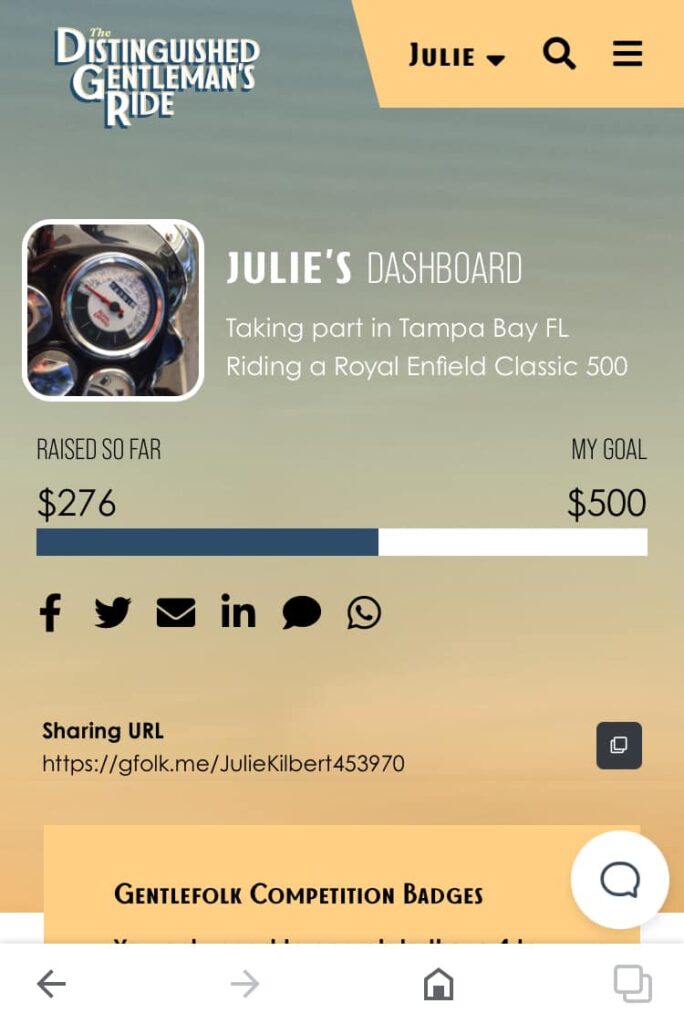Viewport: 684px width, 1024px height.
Task: Go to the browser home page
Action: click(438, 985)
